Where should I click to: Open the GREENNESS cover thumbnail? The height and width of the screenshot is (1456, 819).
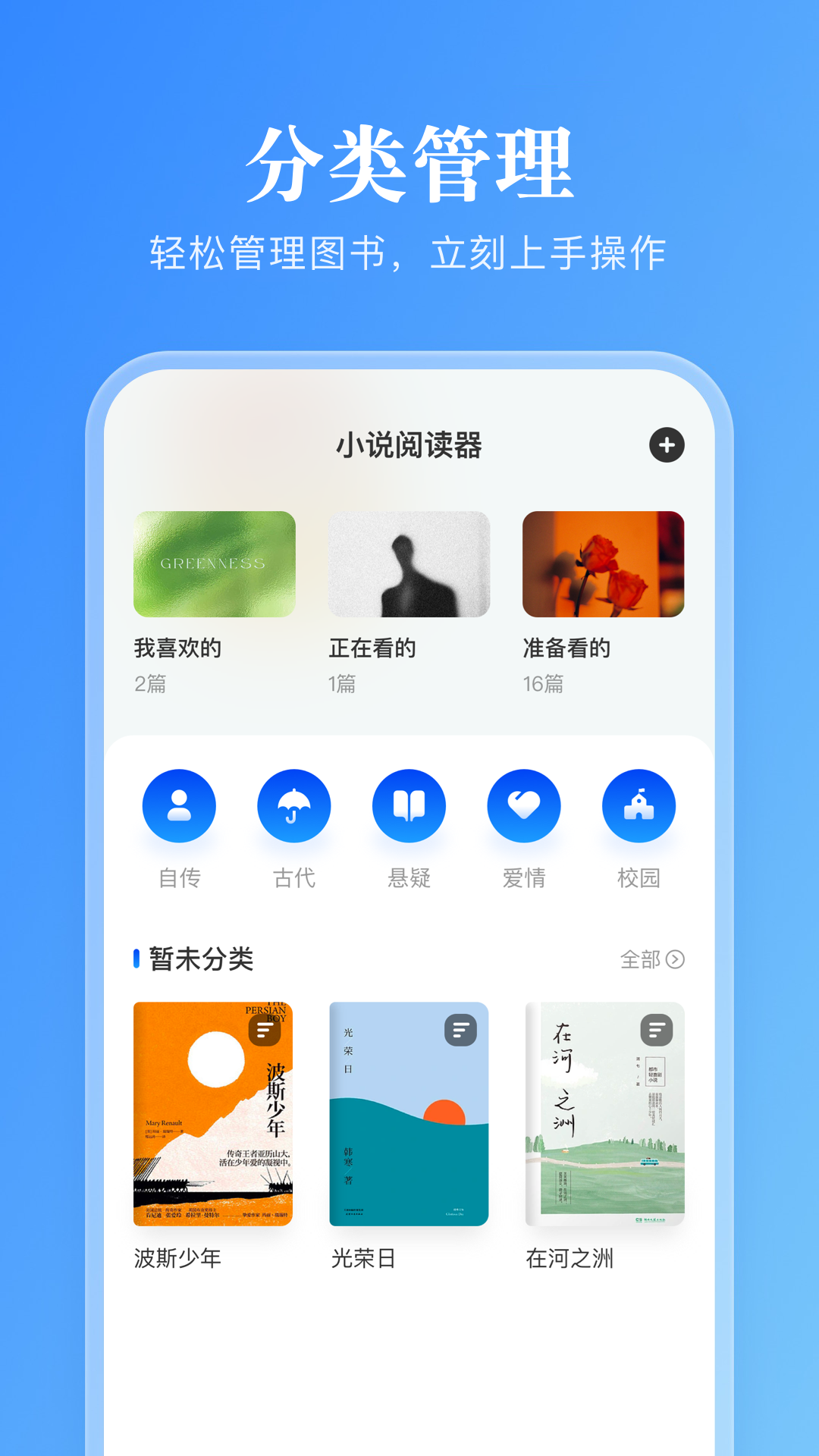[x=213, y=563]
